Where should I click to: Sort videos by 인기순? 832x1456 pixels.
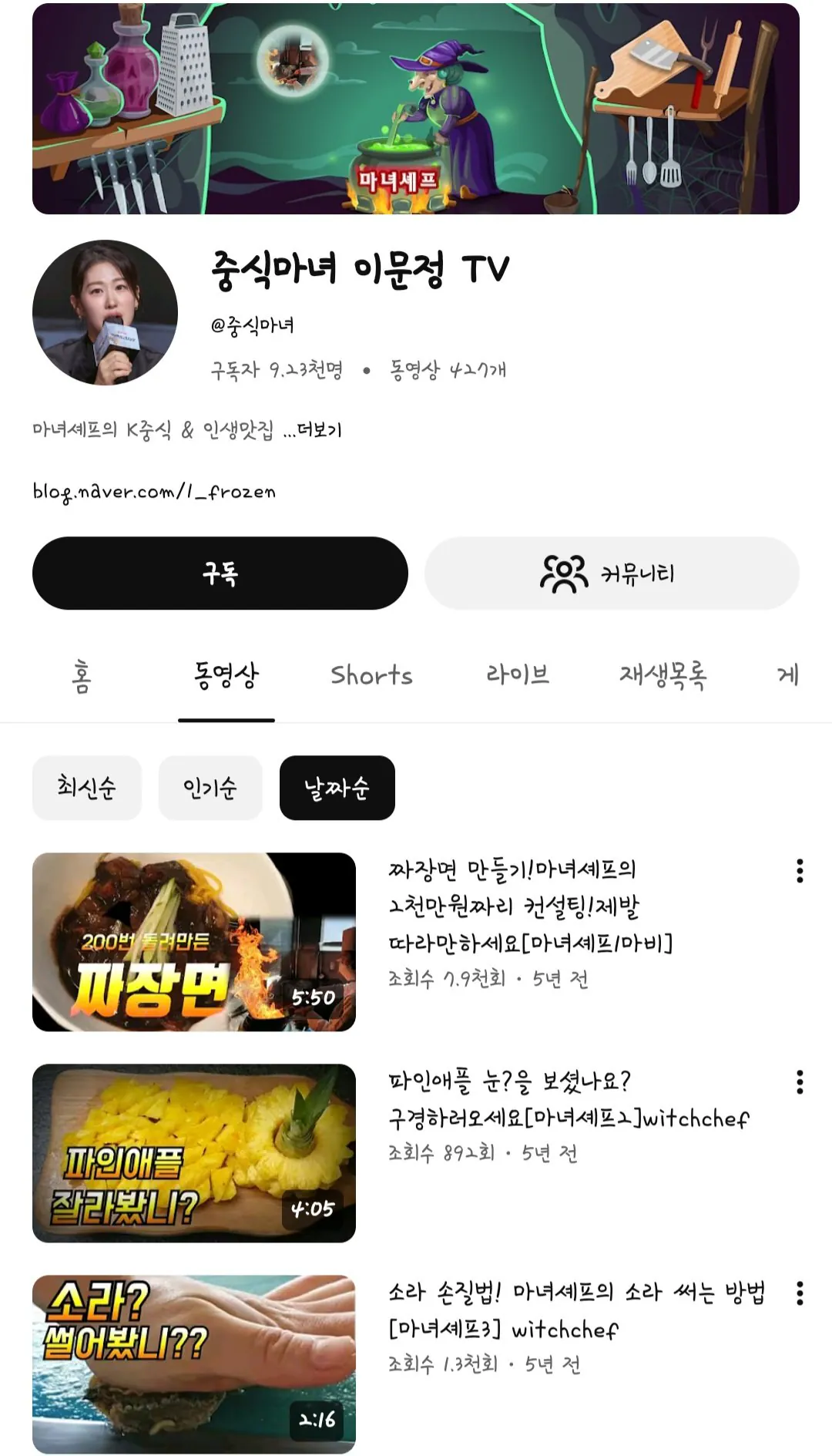(210, 788)
